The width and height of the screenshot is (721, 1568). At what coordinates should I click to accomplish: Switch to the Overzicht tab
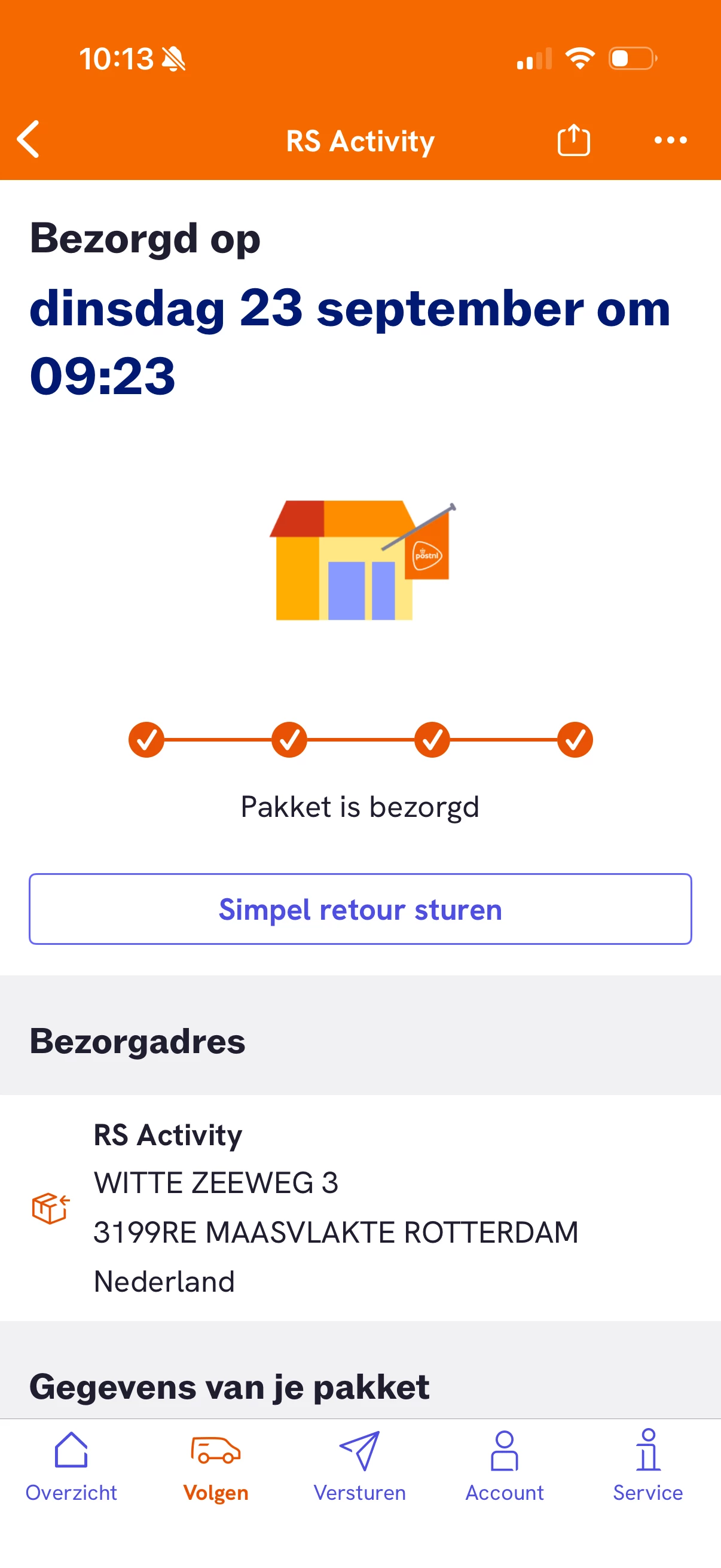(71, 1465)
